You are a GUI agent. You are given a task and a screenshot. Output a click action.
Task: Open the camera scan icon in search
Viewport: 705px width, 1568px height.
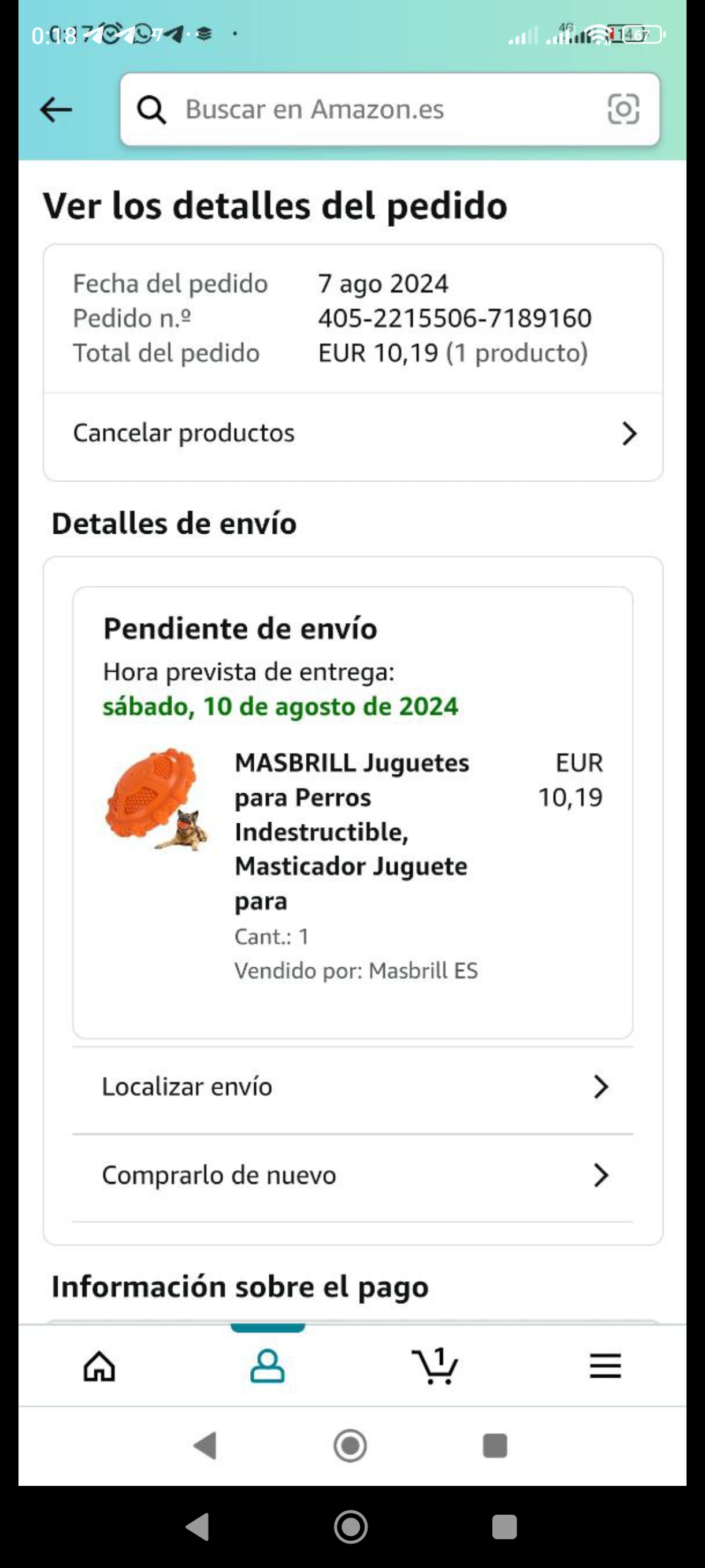point(624,110)
